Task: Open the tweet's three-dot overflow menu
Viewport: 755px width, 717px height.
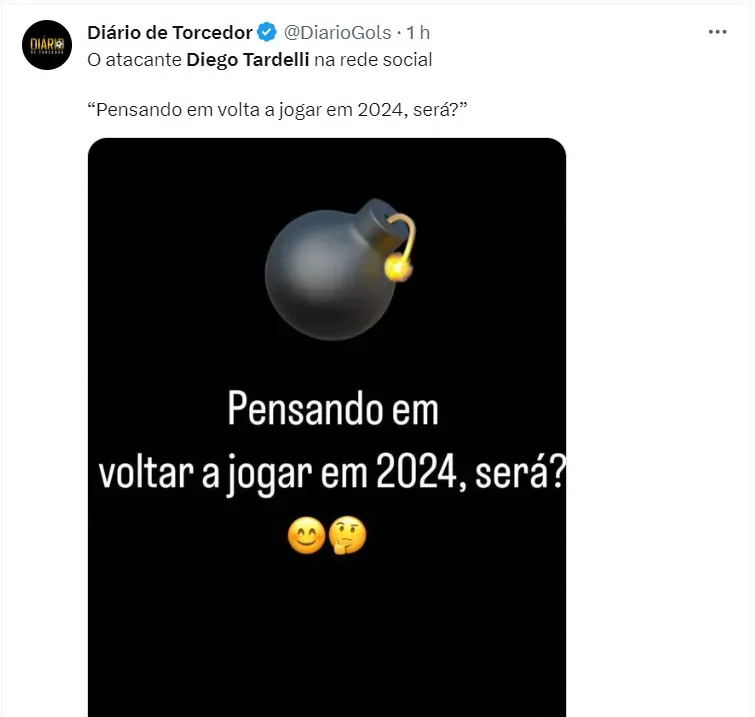Action: tap(717, 32)
